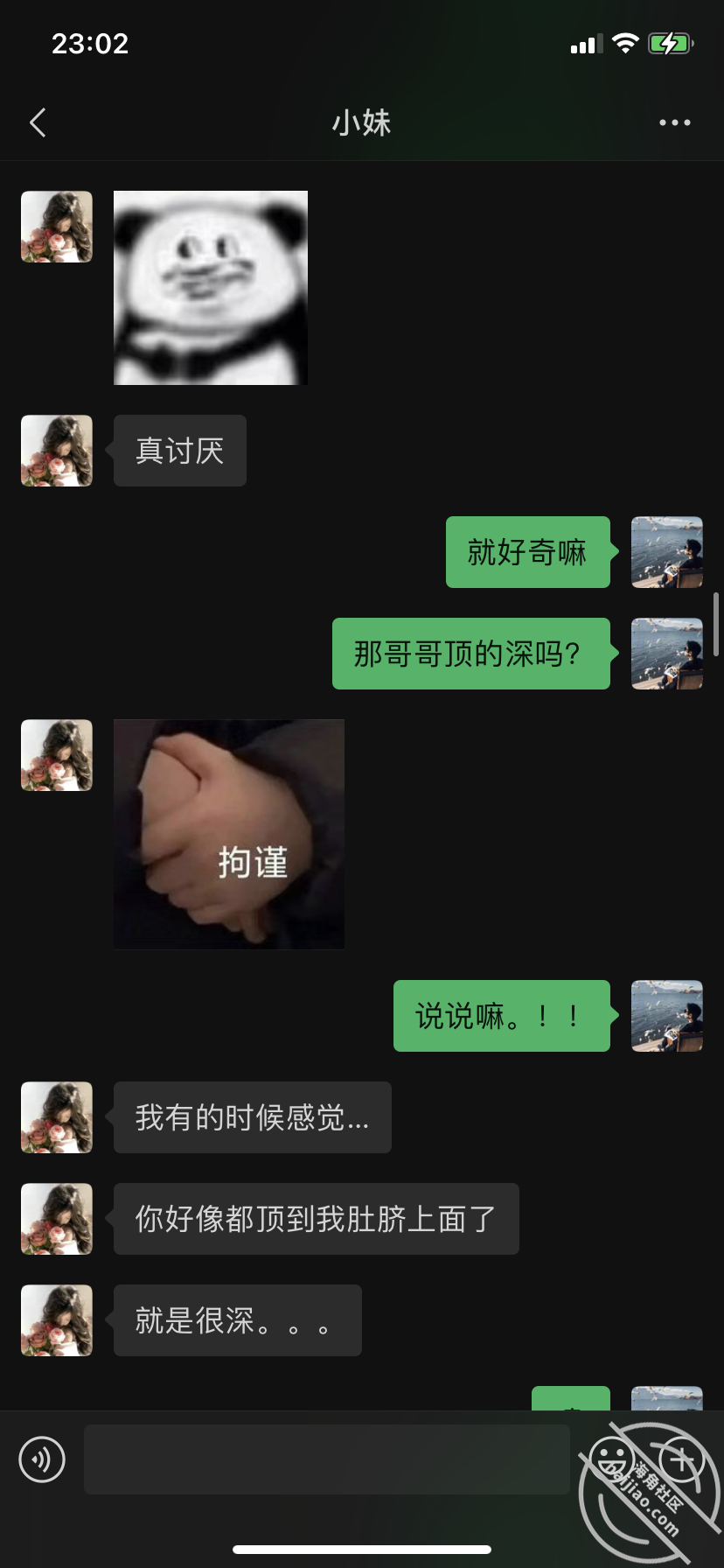Image resolution: width=724 pixels, height=1568 pixels.
Task: Tap your own seaside avatar photo
Action: 666,553
